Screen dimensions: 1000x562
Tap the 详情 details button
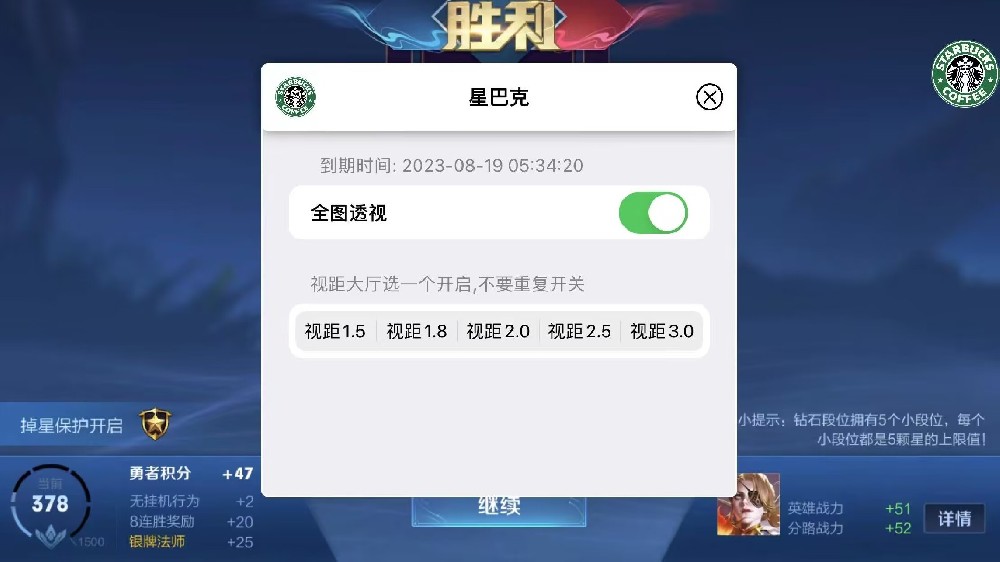point(953,518)
